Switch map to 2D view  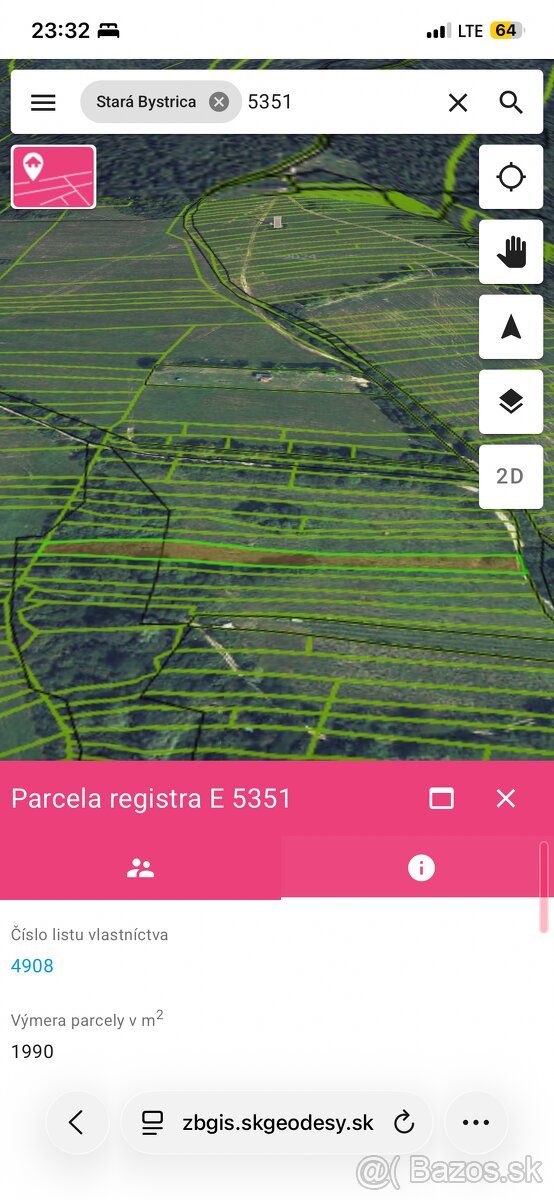(x=511, y=477)
